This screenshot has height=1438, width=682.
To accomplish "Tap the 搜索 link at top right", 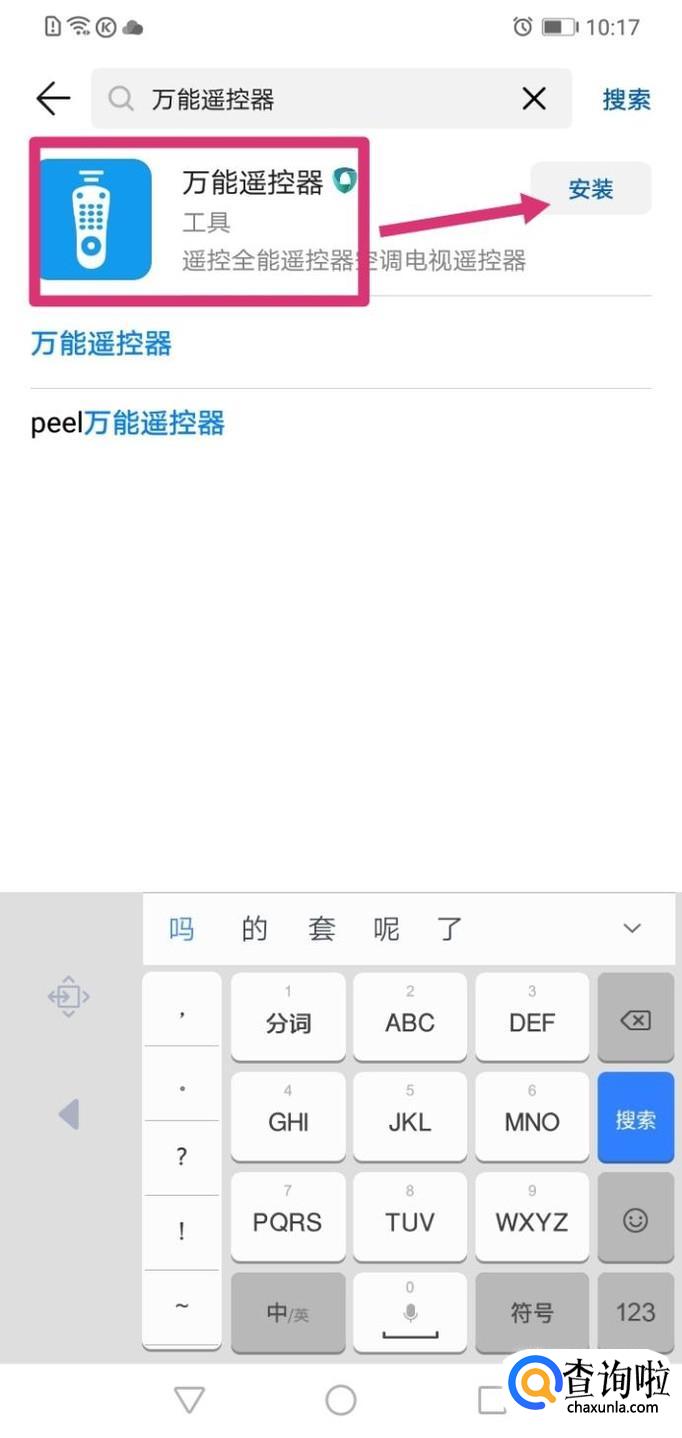I will point(627,99).
